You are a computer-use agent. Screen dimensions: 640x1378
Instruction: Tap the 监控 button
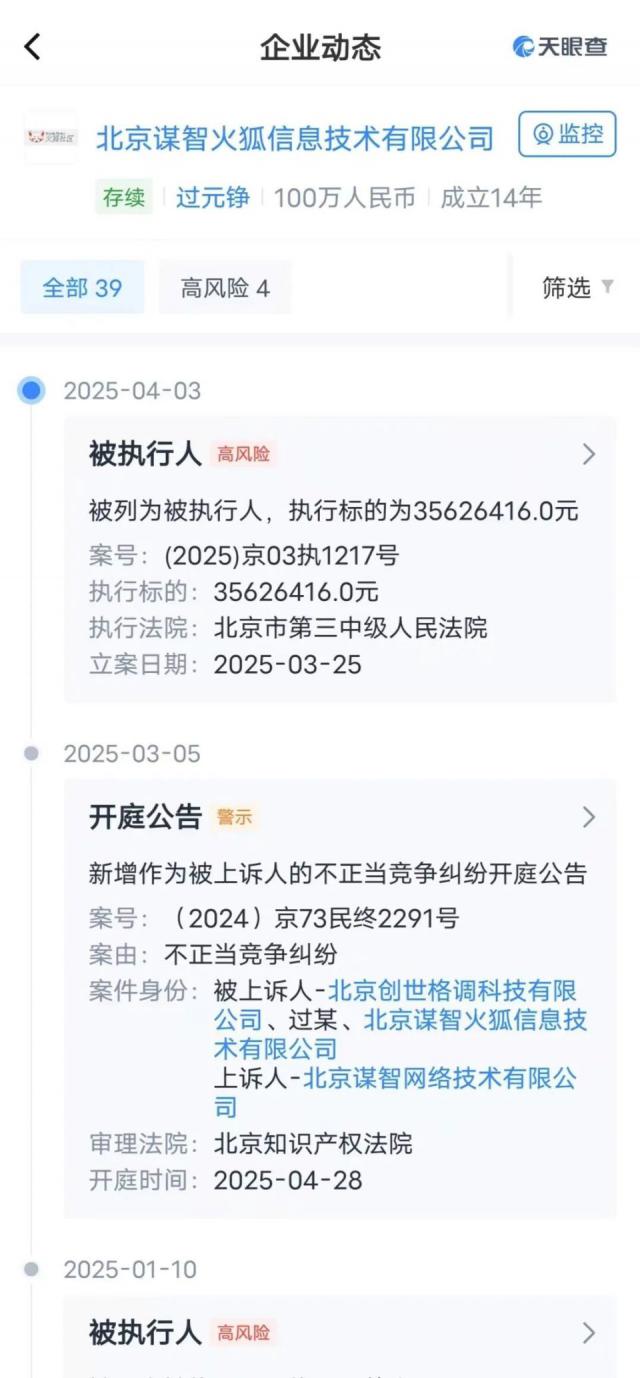pos(567,134)
